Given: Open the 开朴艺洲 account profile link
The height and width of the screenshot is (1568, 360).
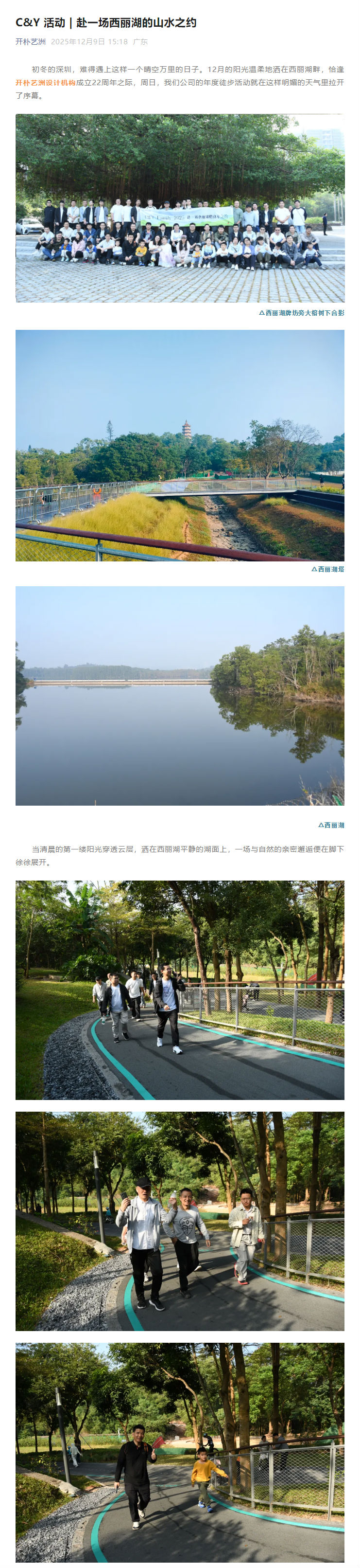Looking at the screenshot, I should 31,41.
